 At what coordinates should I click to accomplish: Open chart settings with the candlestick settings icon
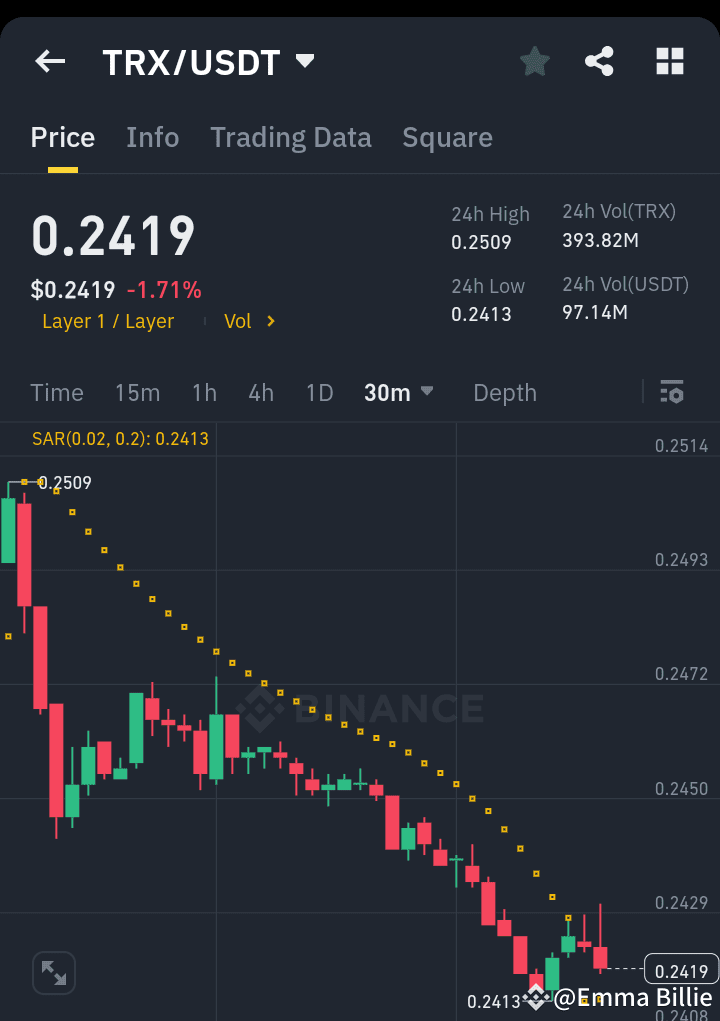click(x=671, y=392)
